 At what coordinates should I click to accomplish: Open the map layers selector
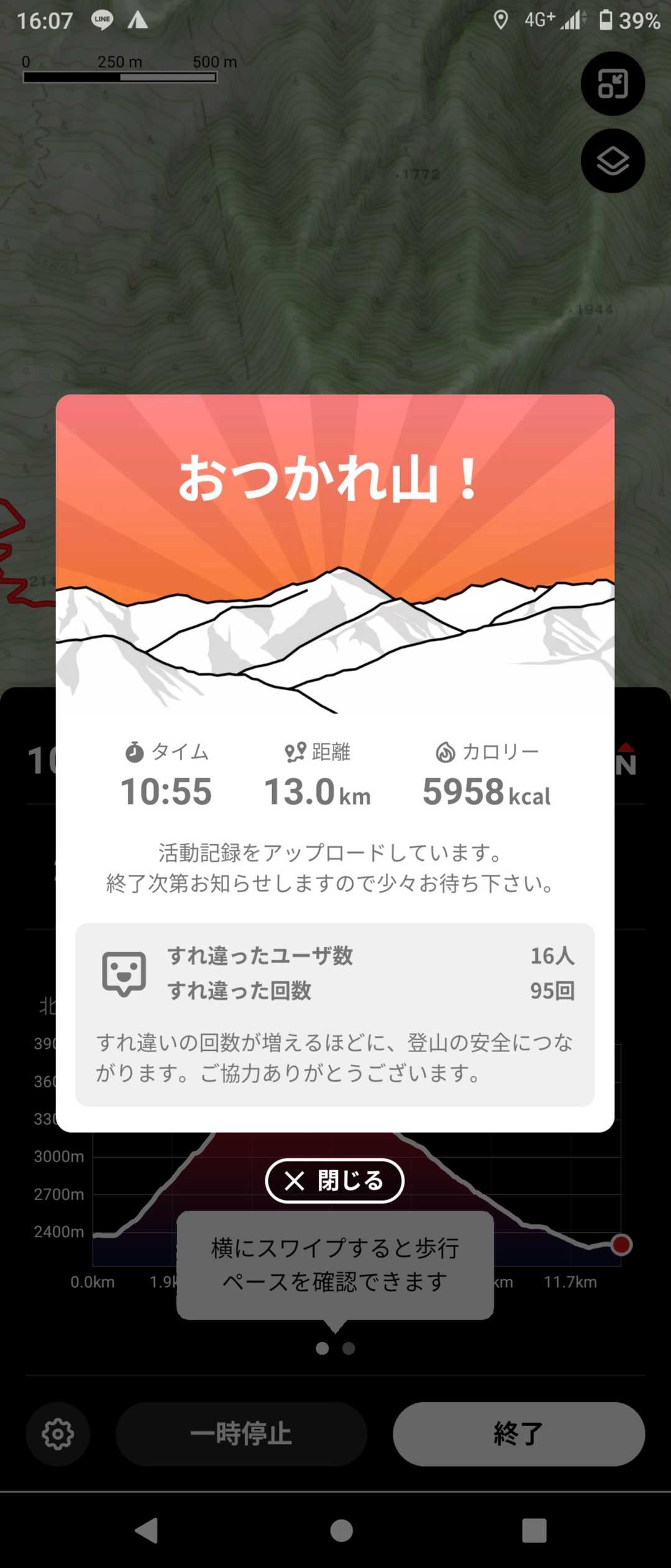coord(613,161)
